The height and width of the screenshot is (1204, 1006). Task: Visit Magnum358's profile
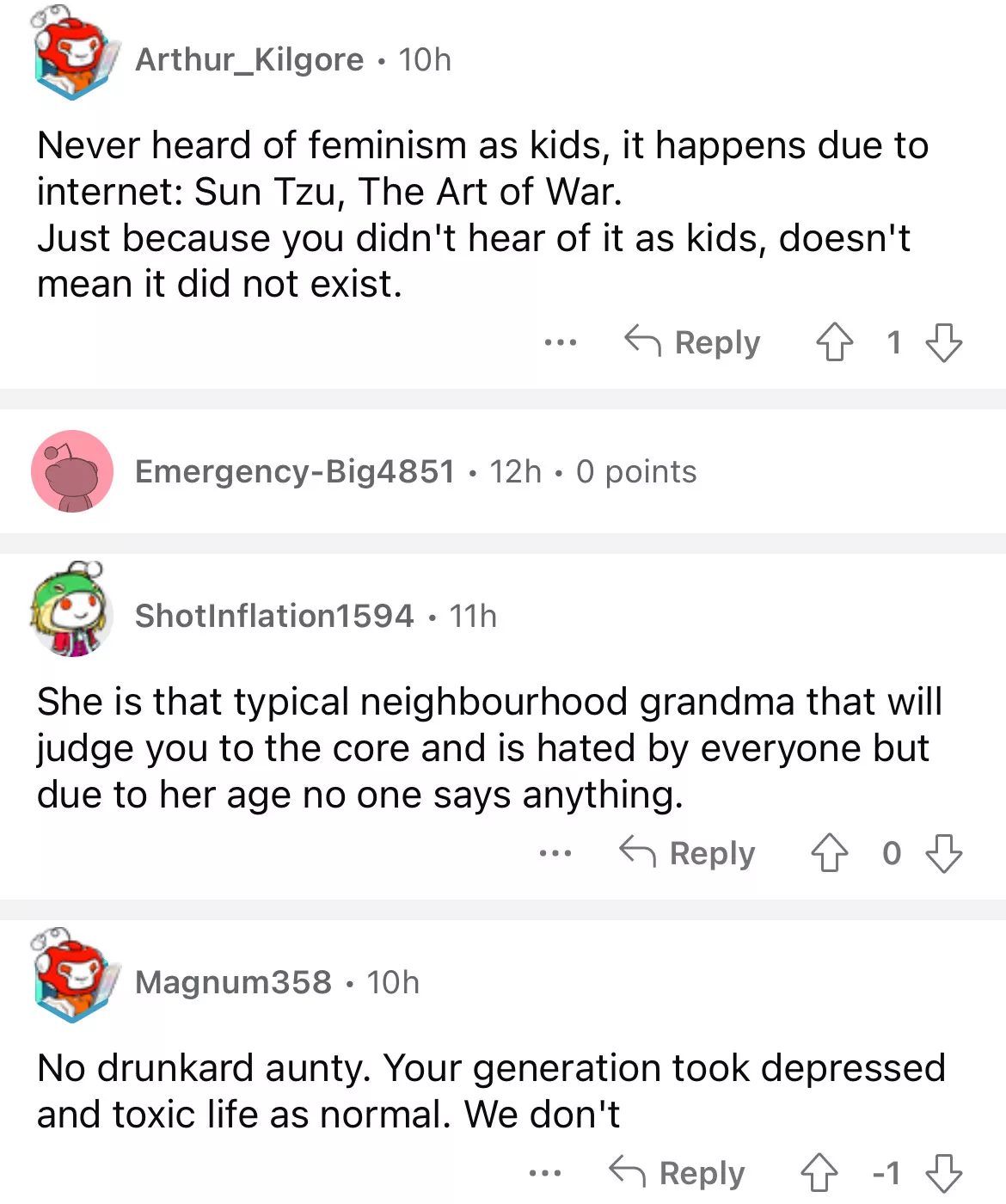(x=233, y=982)
